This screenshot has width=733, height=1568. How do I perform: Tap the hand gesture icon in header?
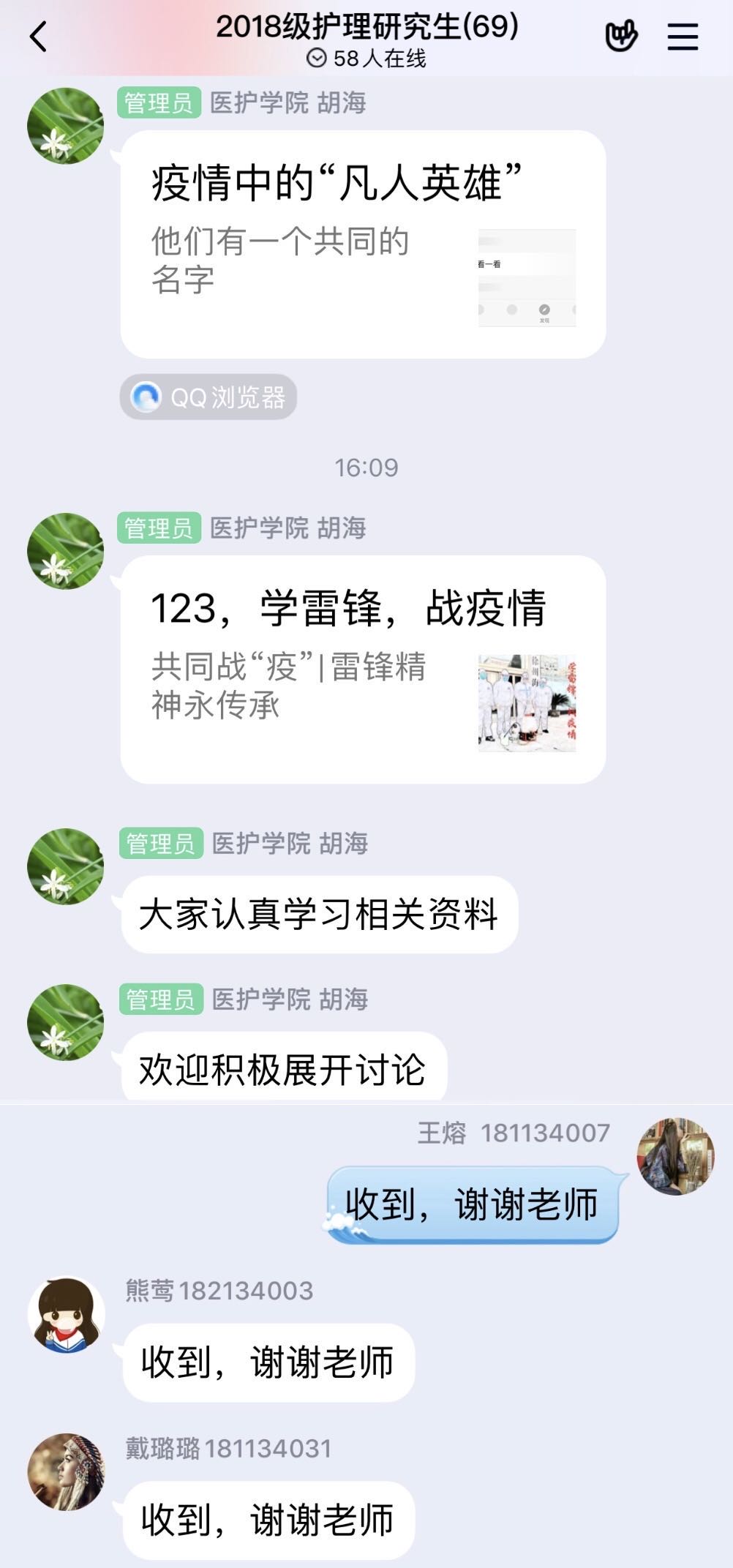tap(621, 36)
